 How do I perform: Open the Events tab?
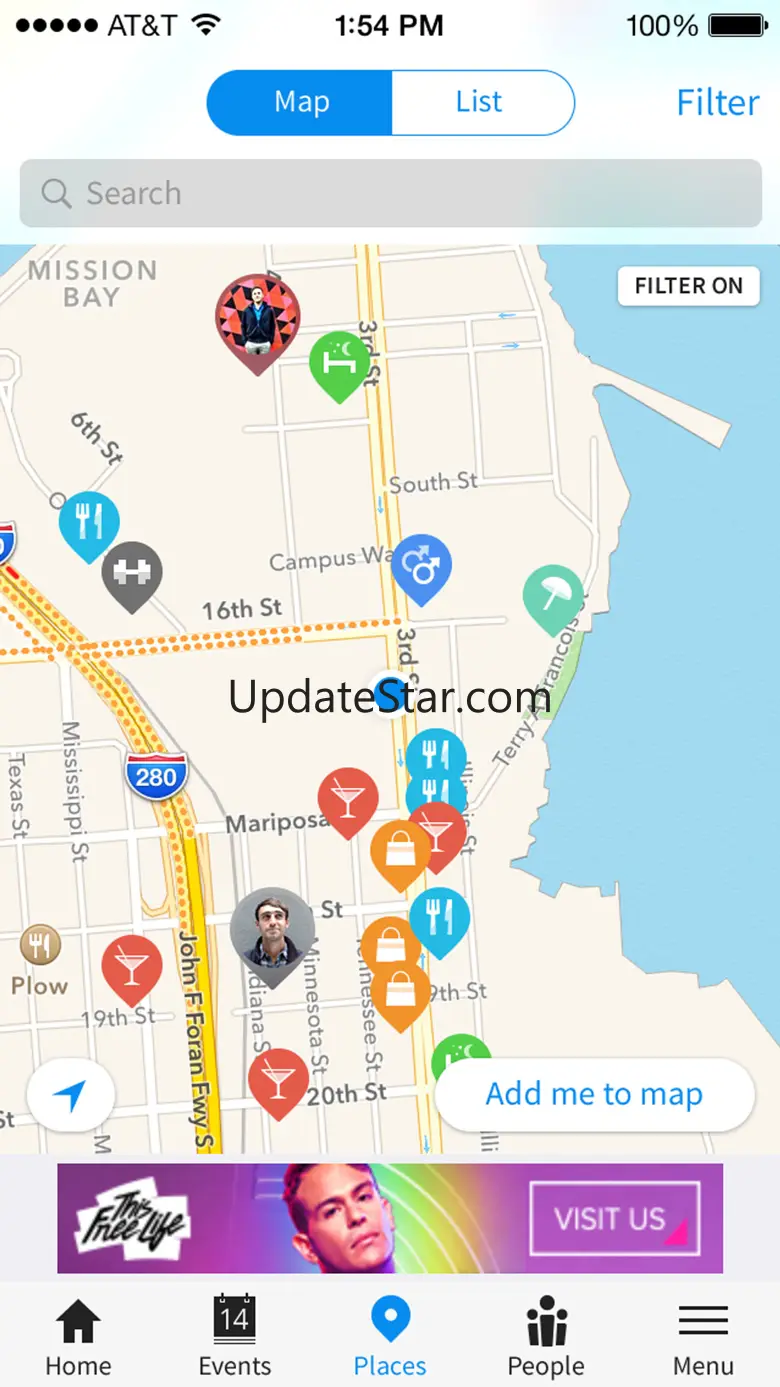pos(234,1337)
